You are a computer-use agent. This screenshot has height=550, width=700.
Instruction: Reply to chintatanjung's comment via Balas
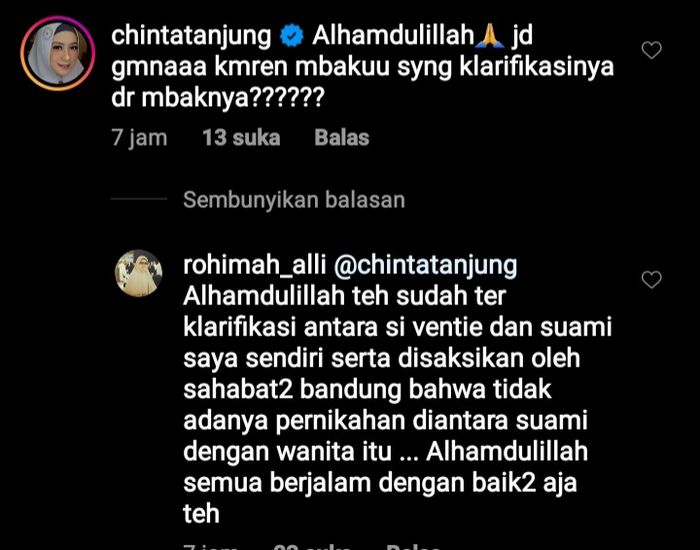[341, 138]
